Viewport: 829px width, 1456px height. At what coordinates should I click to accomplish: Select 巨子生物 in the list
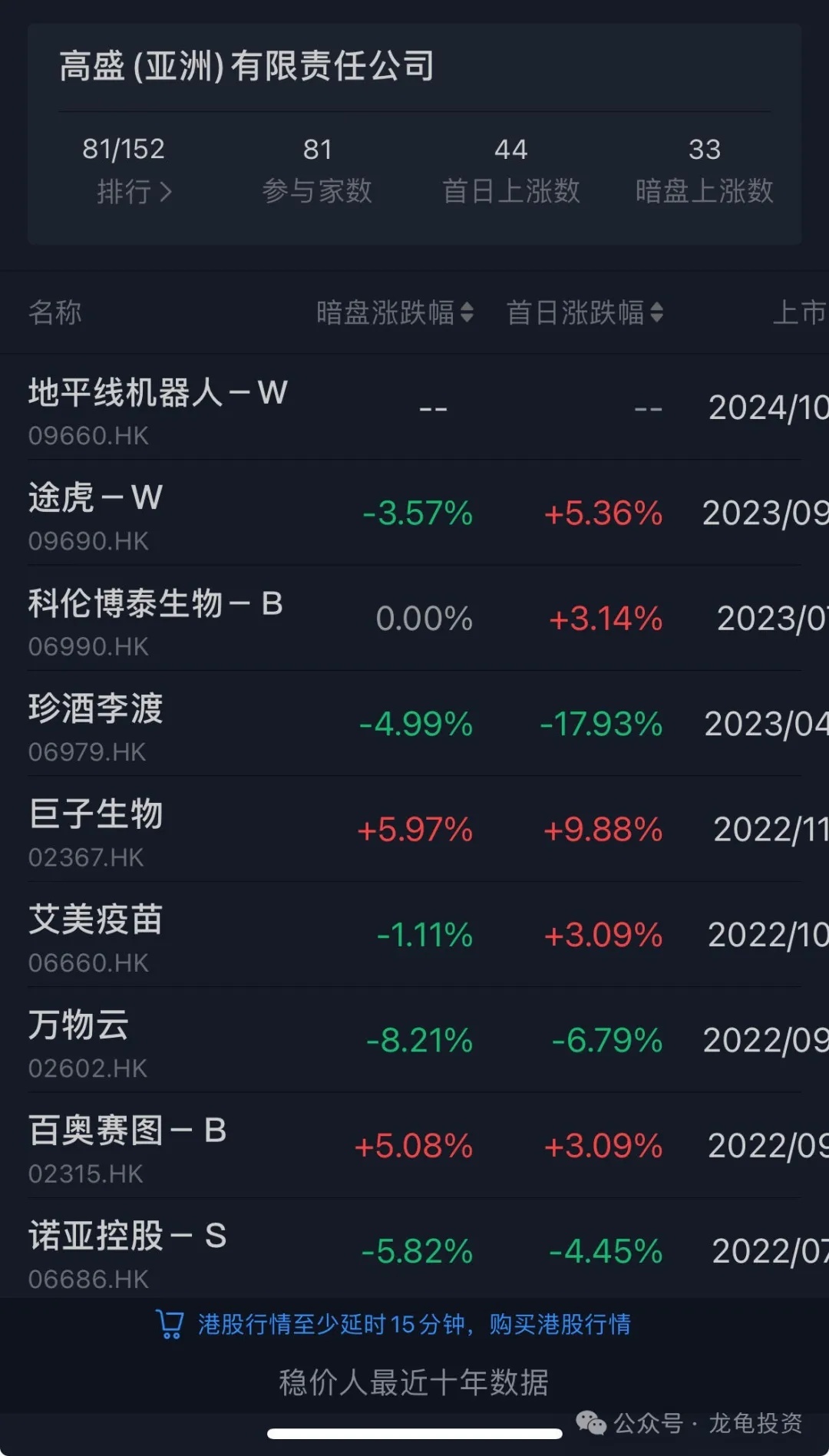click(95, 830)
